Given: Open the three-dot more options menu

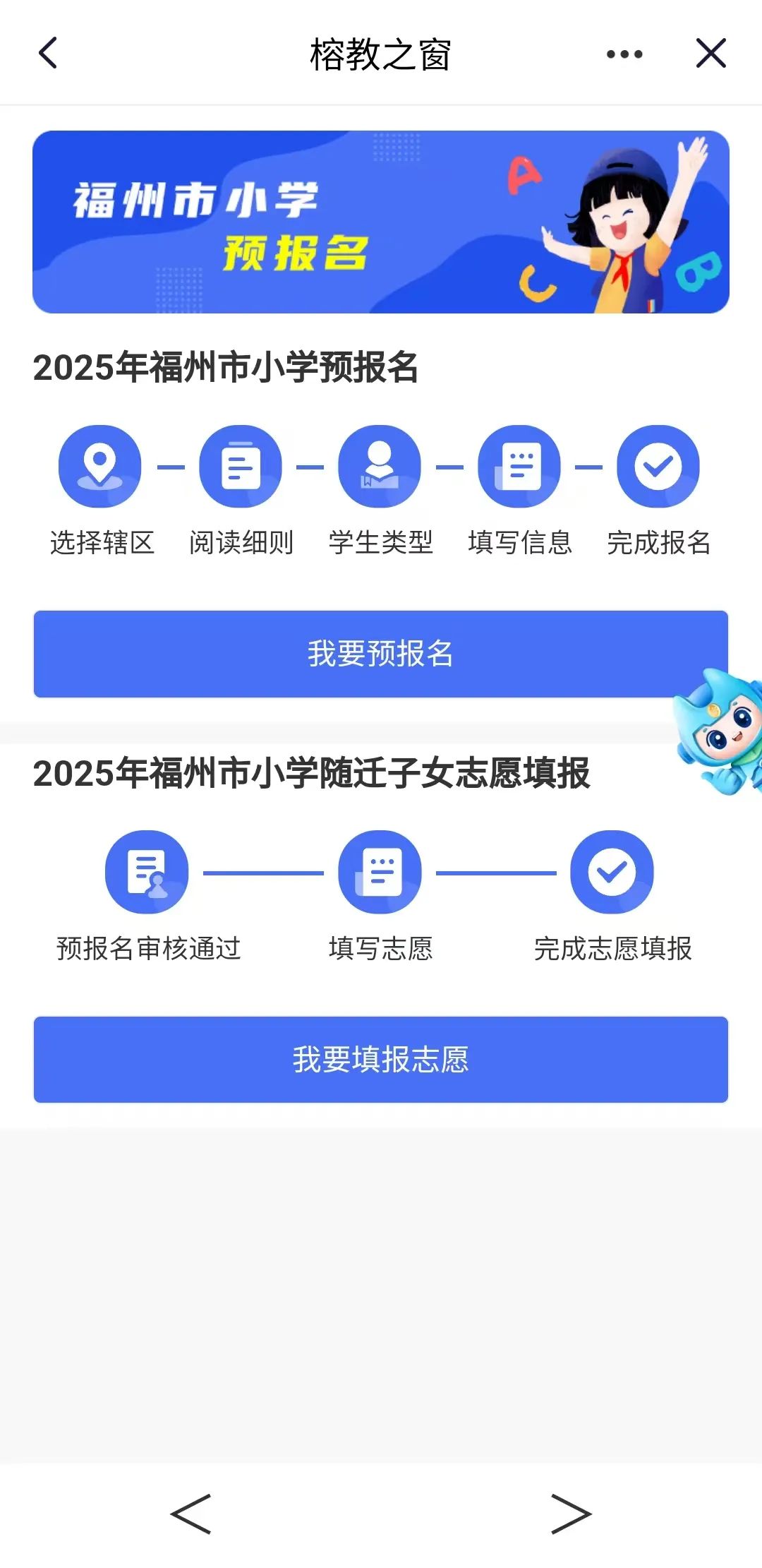Looking at the screenshot, I should click(x=624, y=54).
